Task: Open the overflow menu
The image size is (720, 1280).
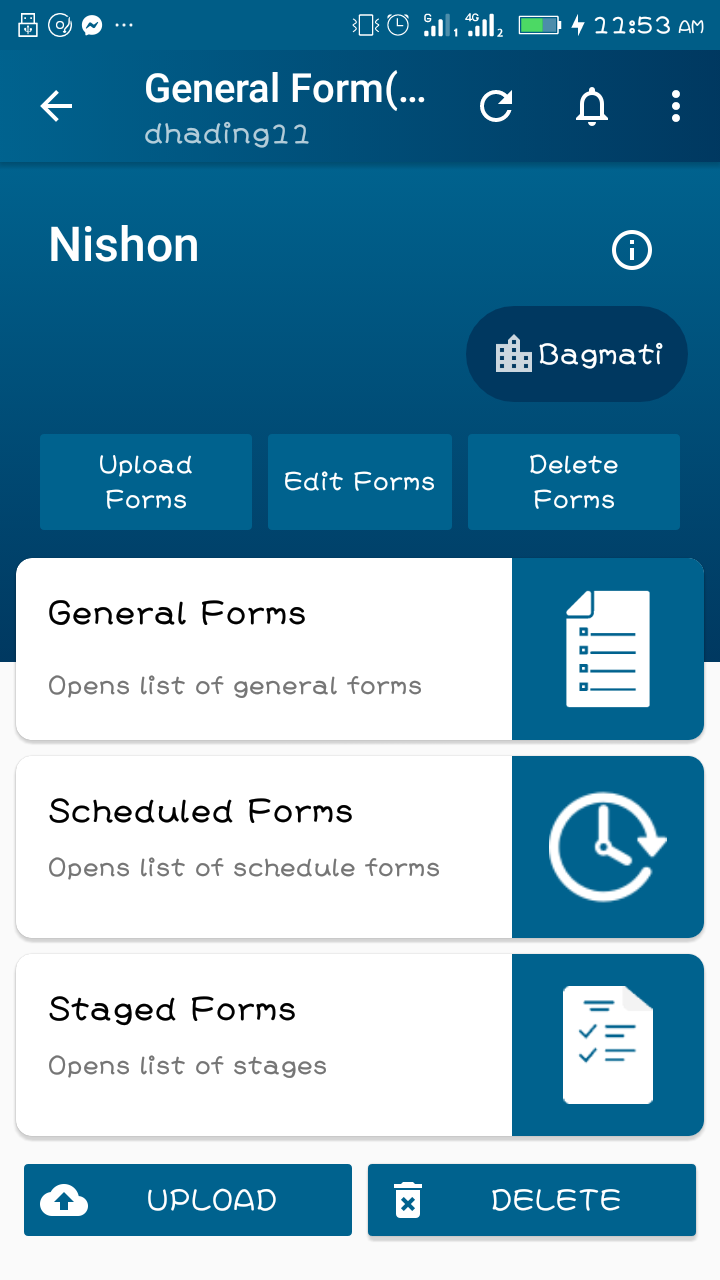Action: [x=676, y=106]
